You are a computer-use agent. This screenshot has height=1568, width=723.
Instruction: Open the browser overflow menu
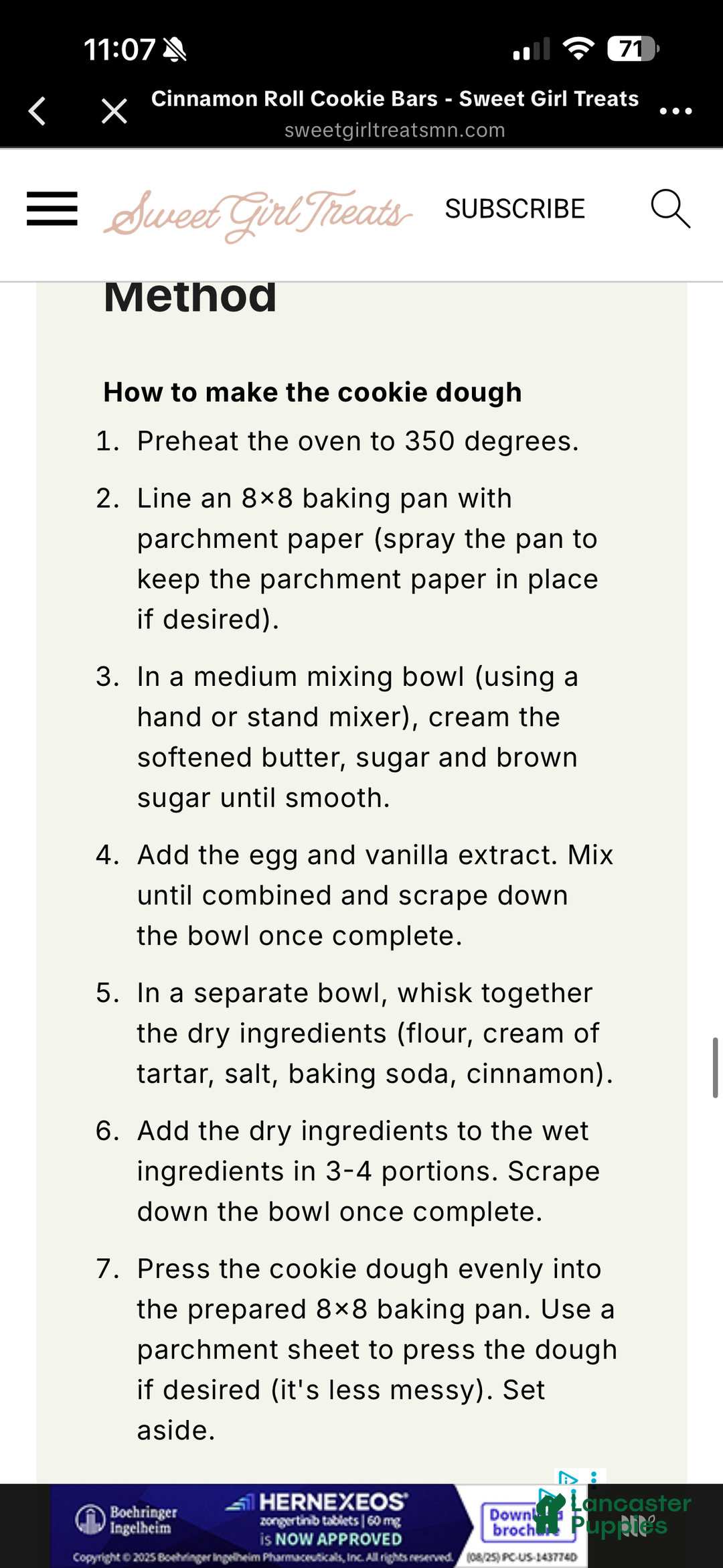[675, 111]
